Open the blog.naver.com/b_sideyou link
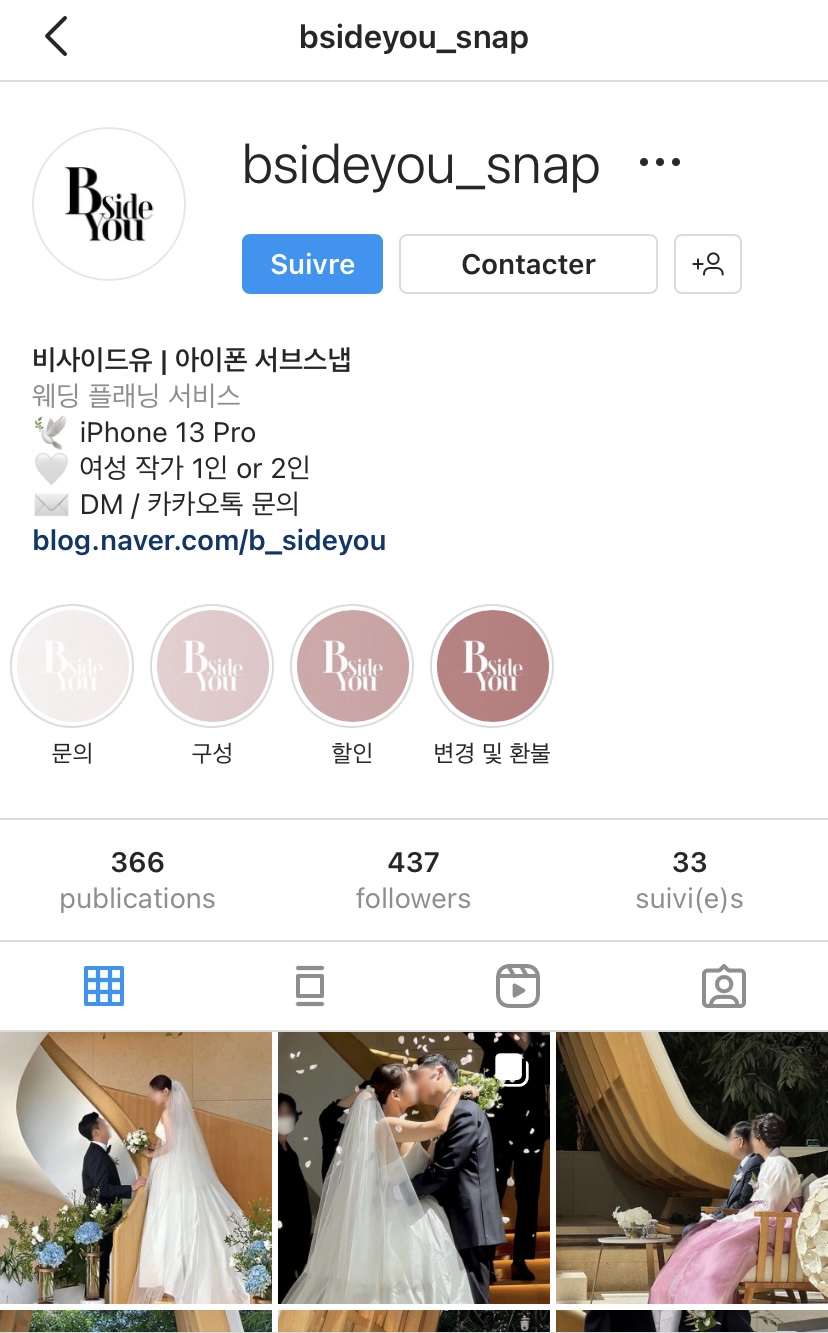Viewport: 828px width, 1333px height. point(209,541)
